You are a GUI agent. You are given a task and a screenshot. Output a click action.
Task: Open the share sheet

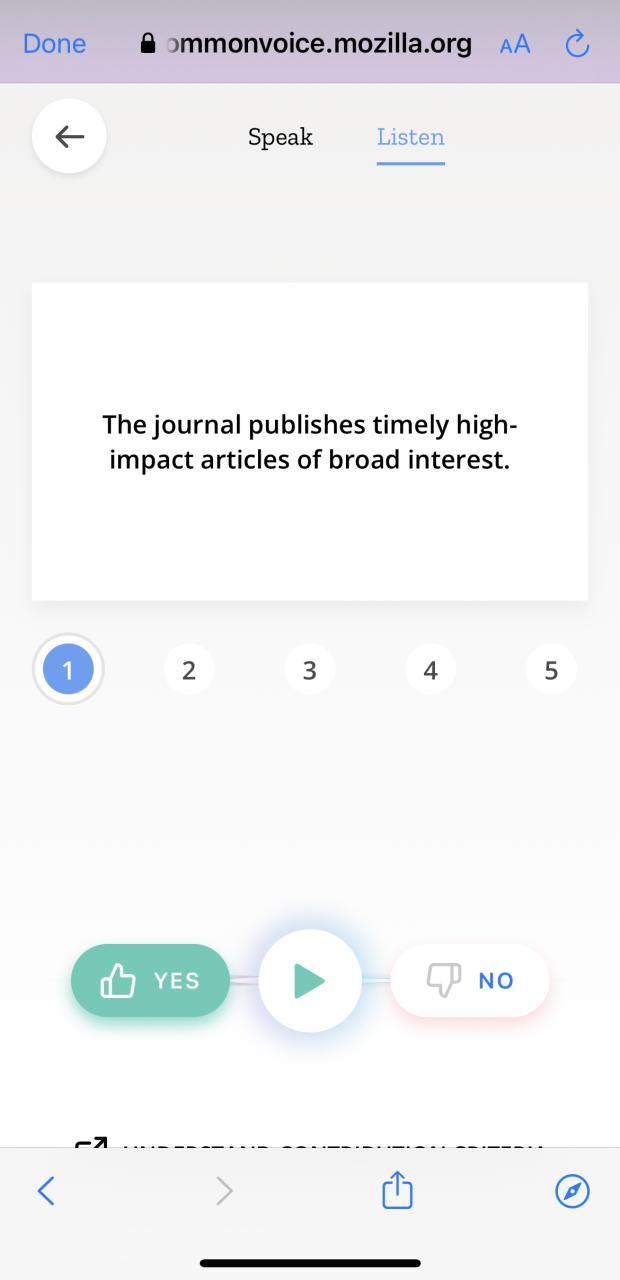[397, 1190]
